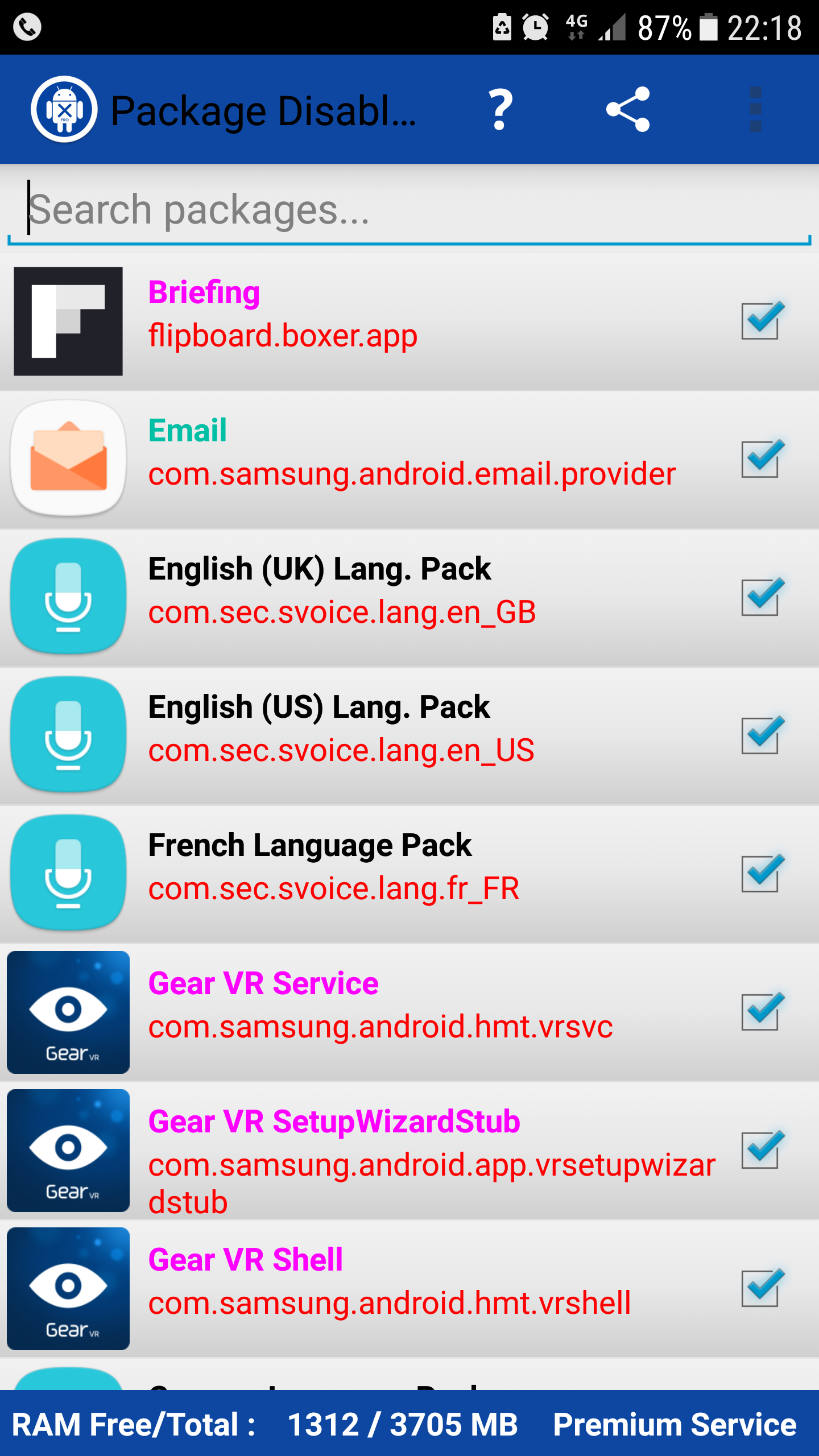Open the overflow menu
The height and width of the screenshot is (1456, 819).
click(755, 109)
